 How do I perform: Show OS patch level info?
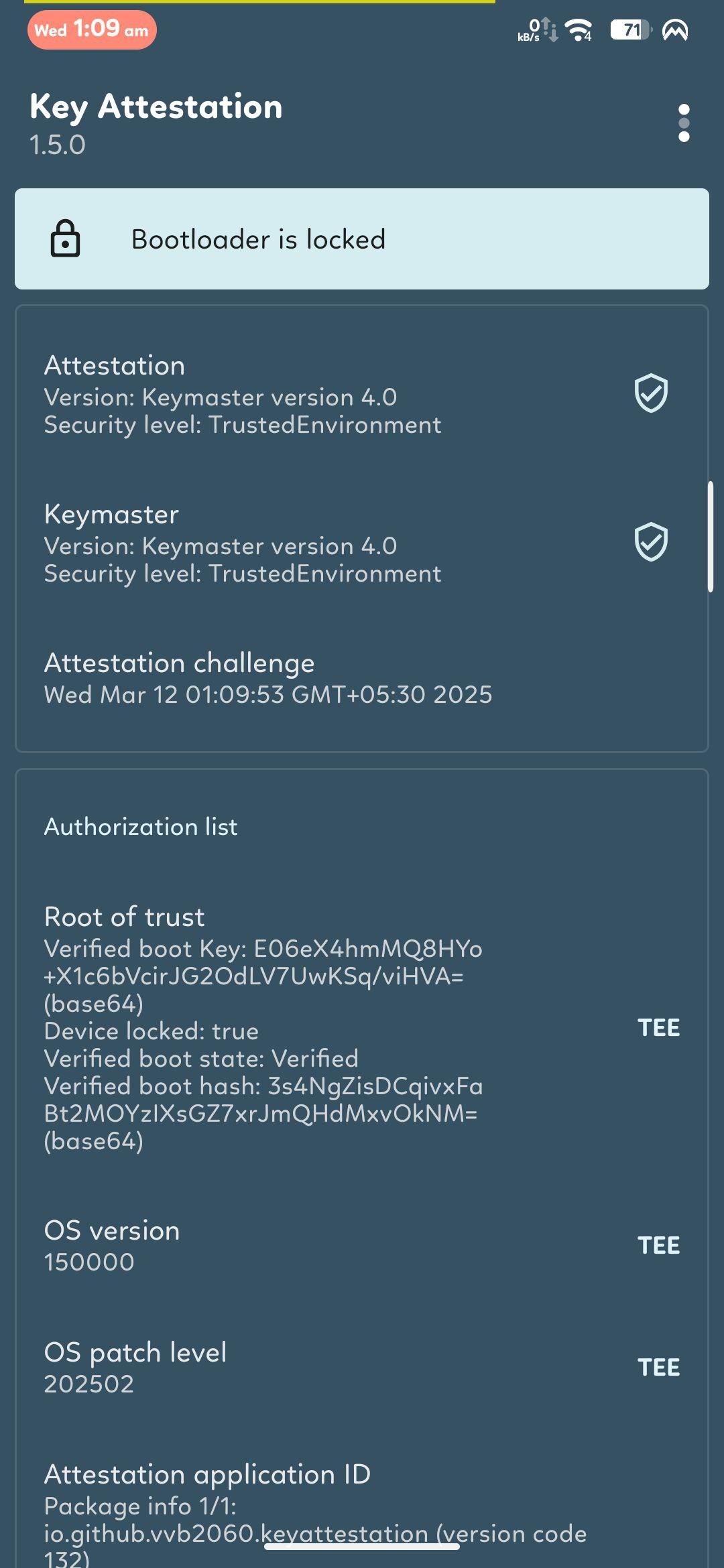coord(362,1367)
